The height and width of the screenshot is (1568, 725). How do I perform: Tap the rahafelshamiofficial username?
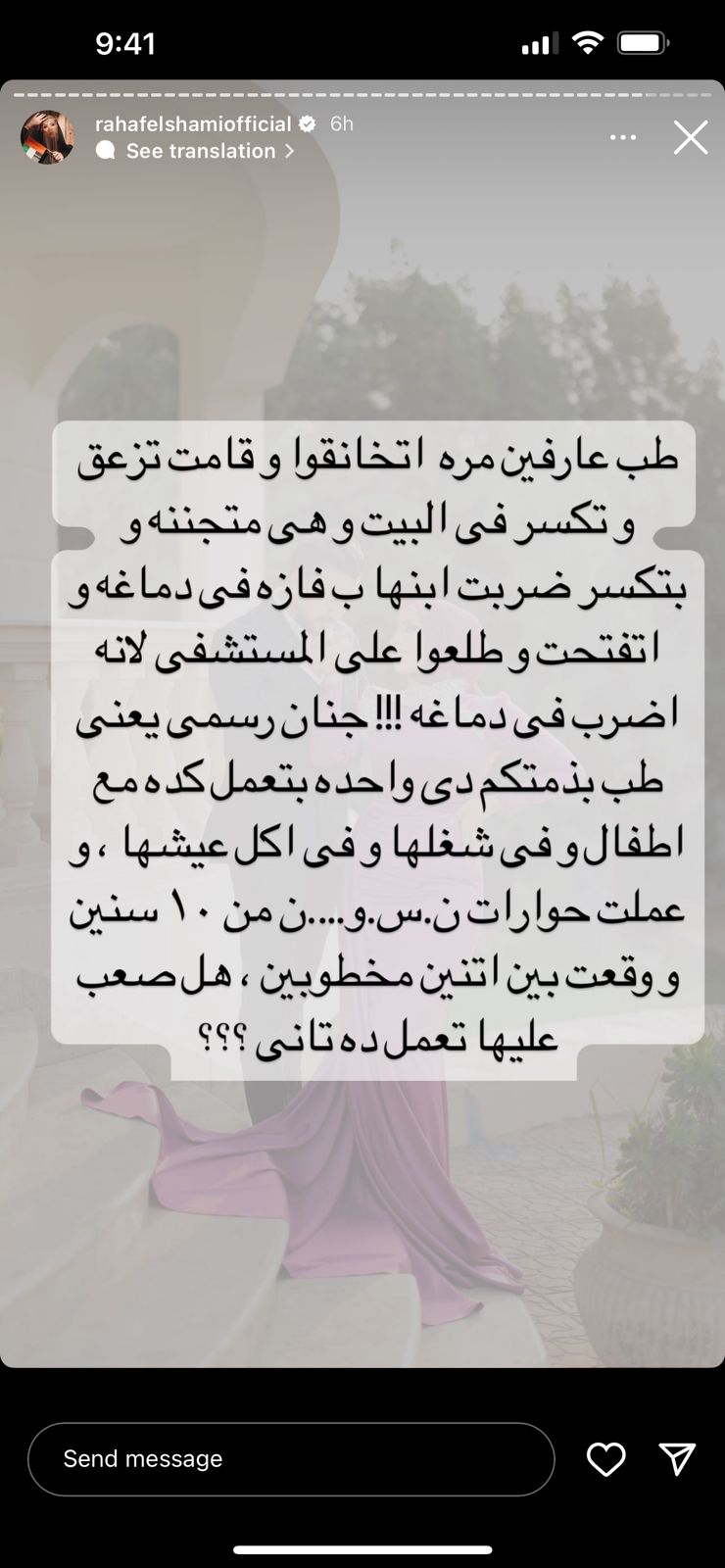coord(193,123)
